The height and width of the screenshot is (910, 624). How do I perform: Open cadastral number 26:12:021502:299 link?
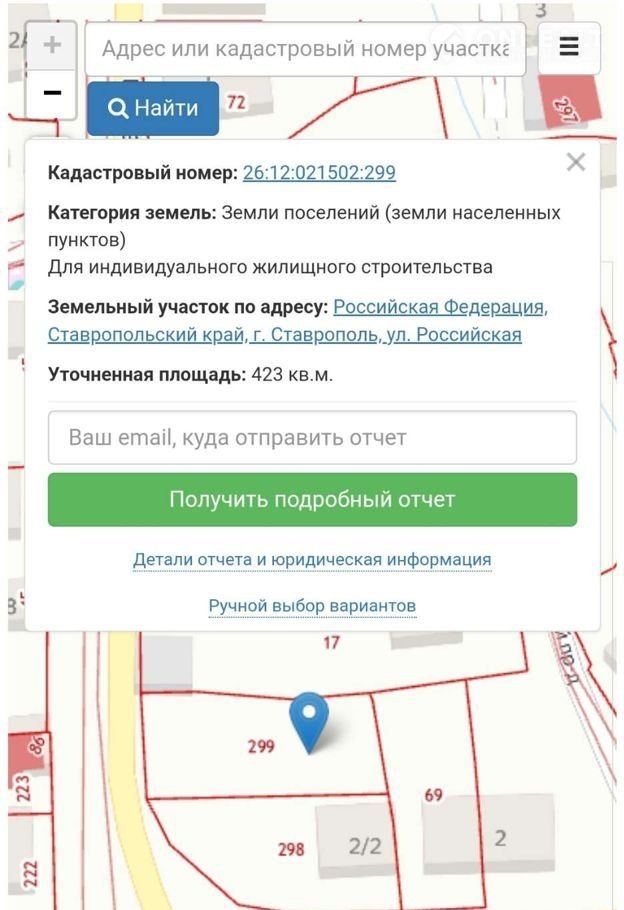click(x=319, y=173)
